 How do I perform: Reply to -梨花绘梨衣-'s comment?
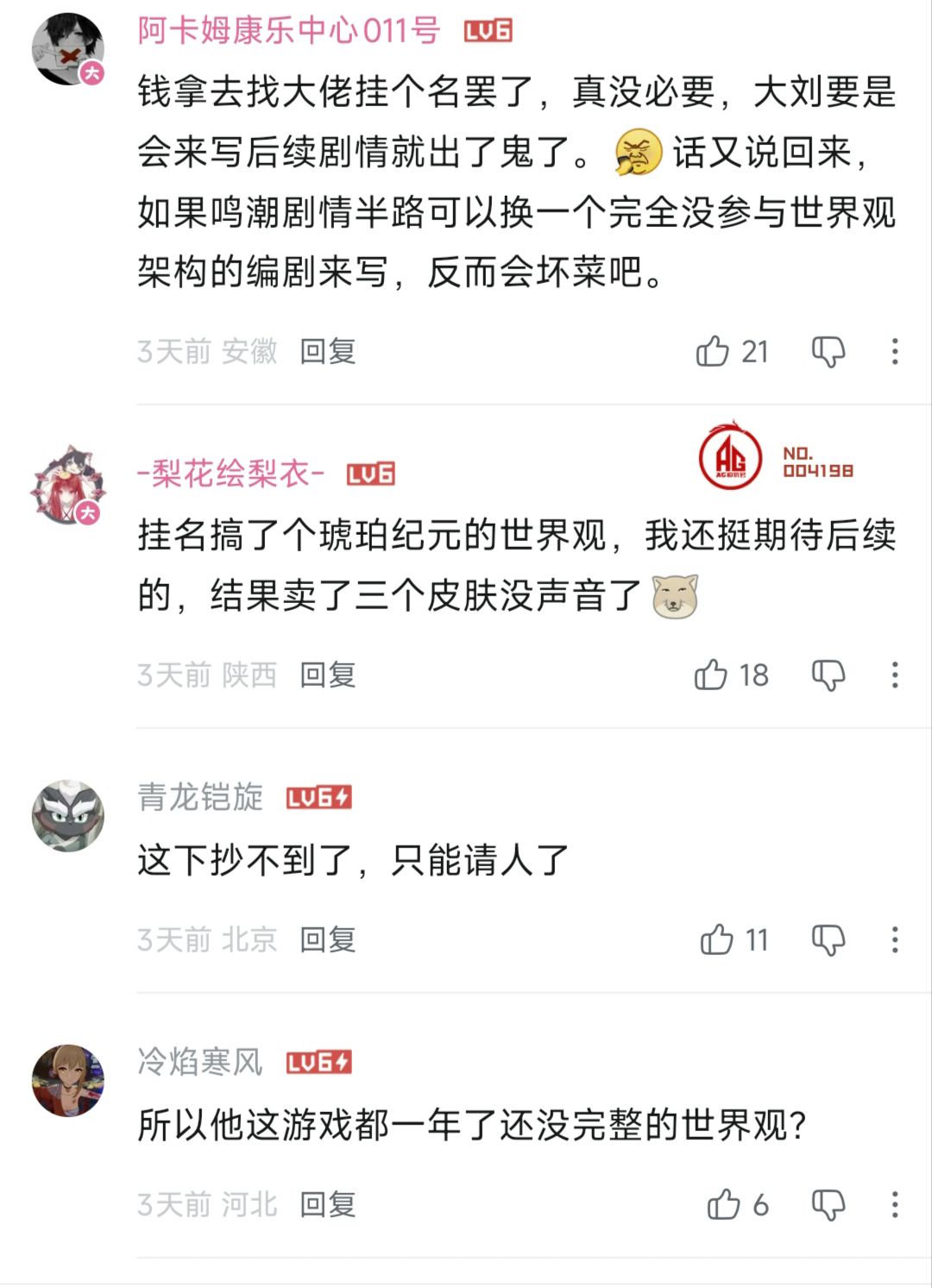328,675
